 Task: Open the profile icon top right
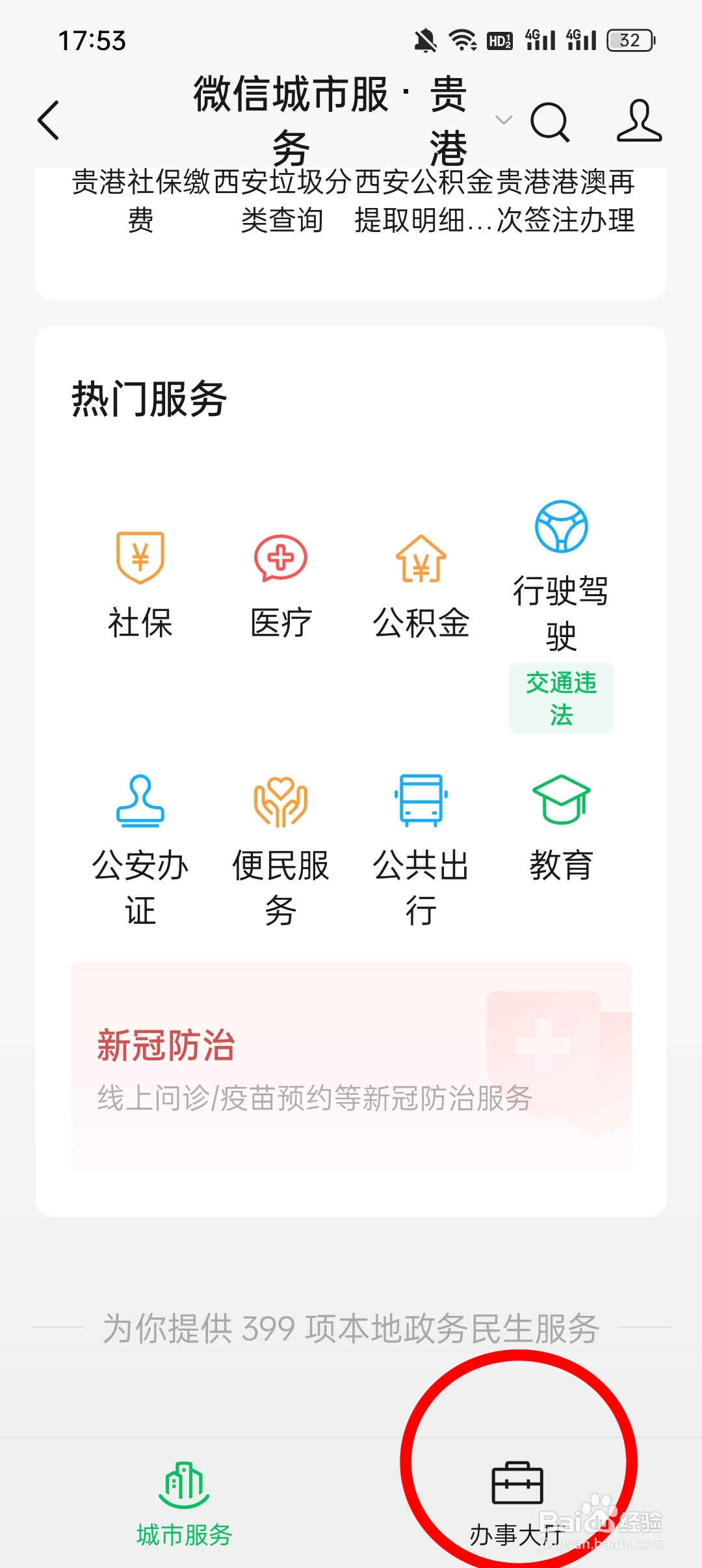coord(640,122)
